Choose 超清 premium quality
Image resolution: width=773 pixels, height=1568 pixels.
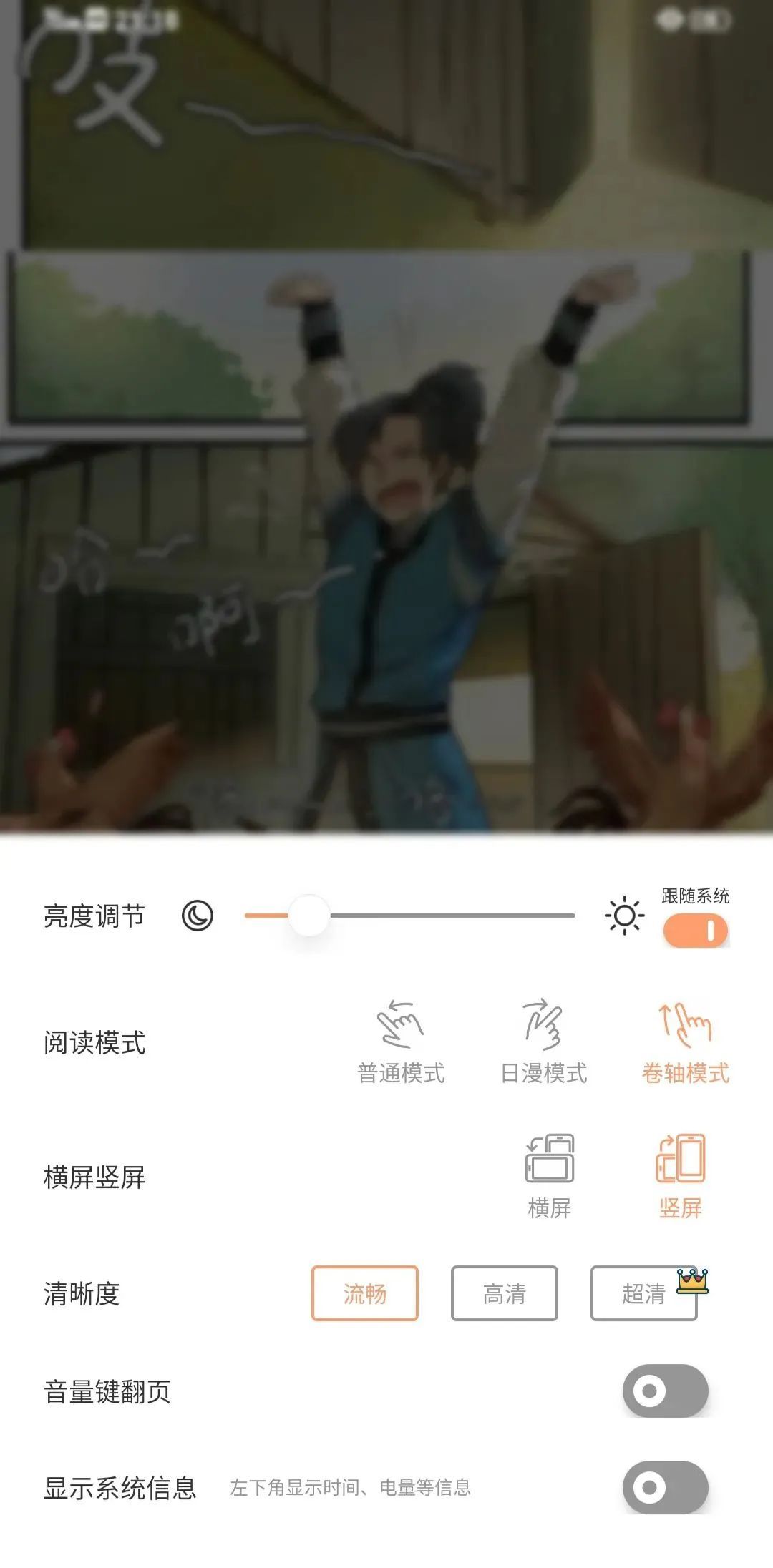(x=643, y=1293)
